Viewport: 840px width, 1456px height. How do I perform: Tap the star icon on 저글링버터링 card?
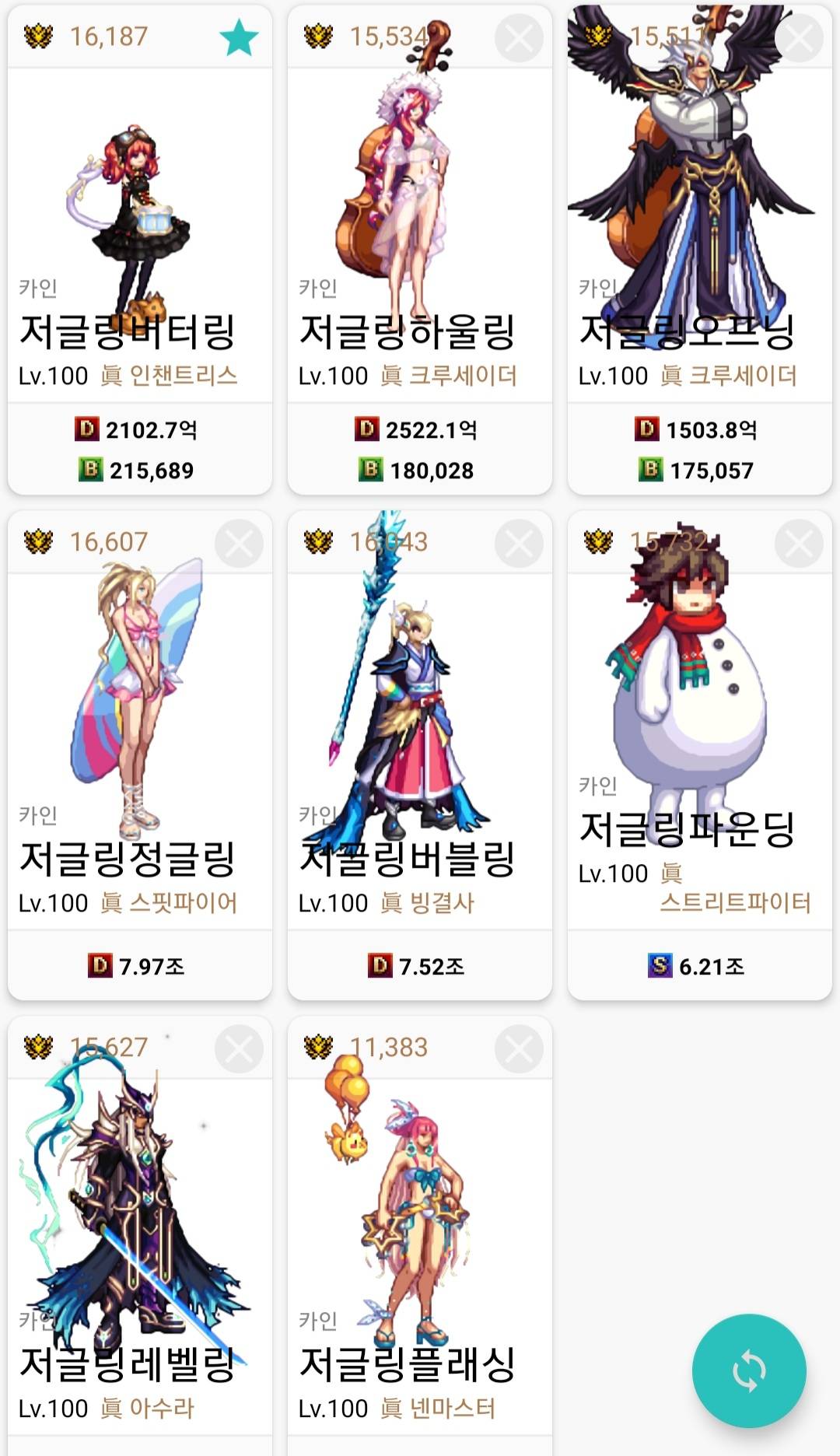(238, 37)
